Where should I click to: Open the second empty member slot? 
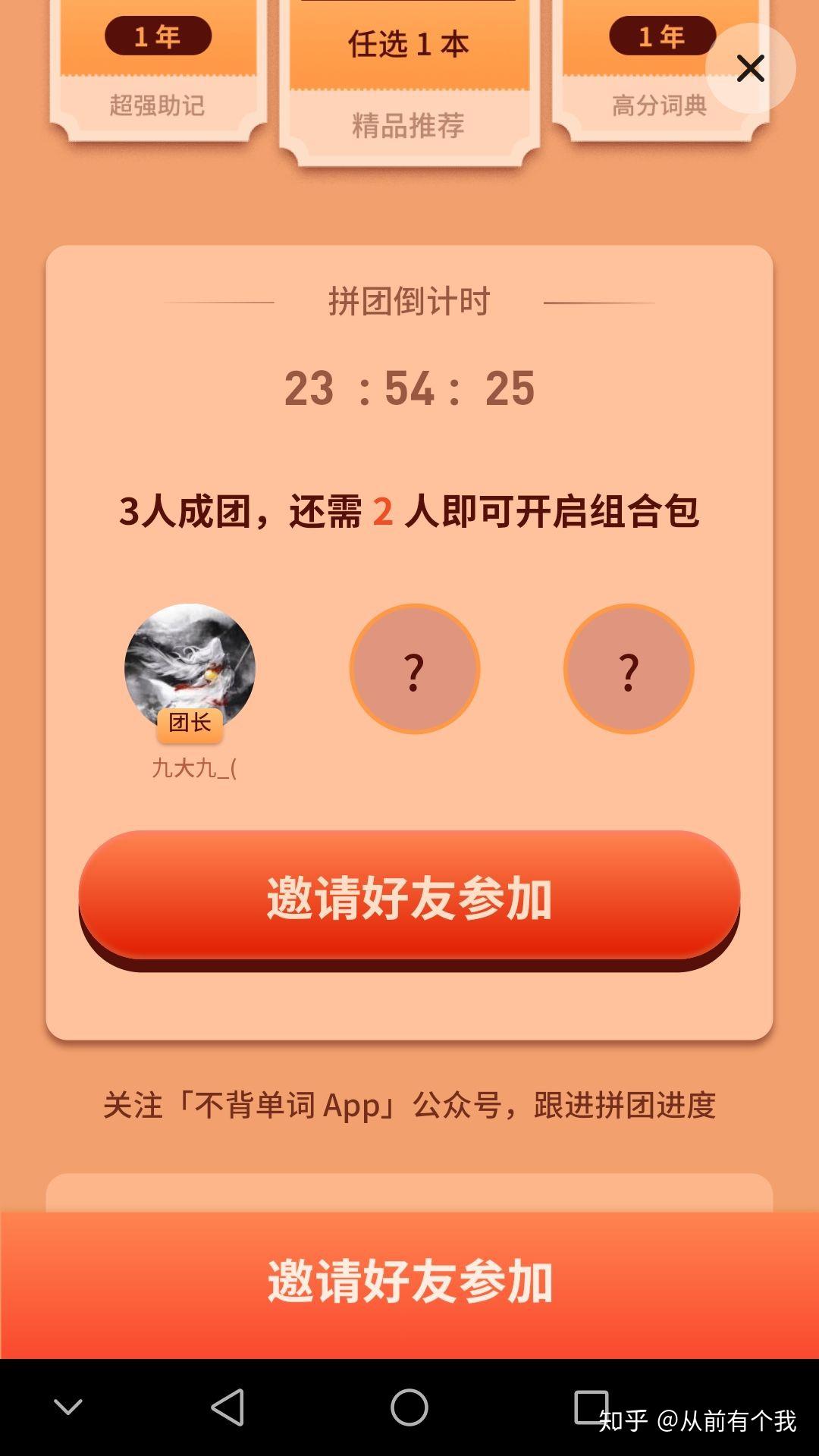(629, 669)
